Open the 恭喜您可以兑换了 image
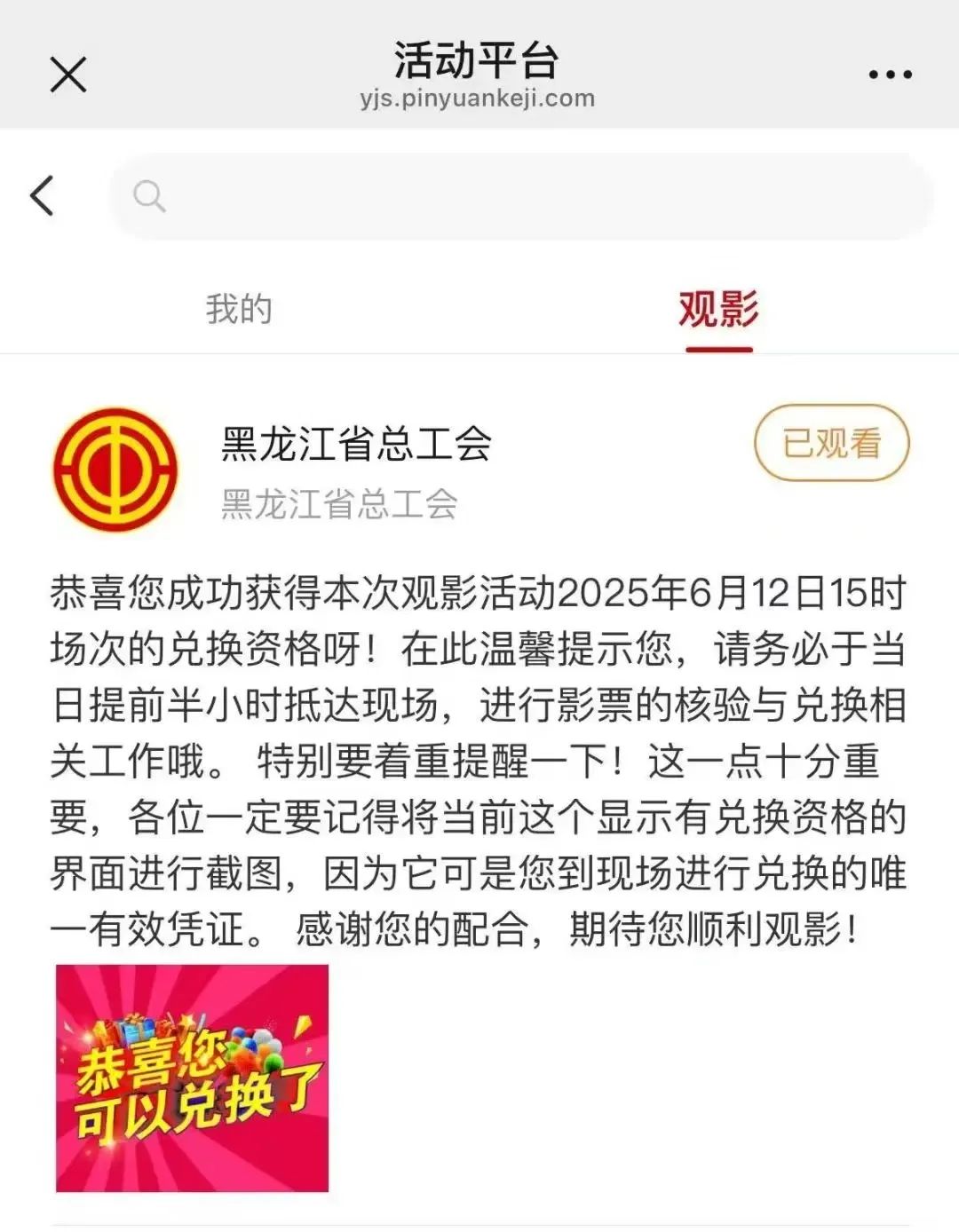959x1232 pixels. 193,1078
